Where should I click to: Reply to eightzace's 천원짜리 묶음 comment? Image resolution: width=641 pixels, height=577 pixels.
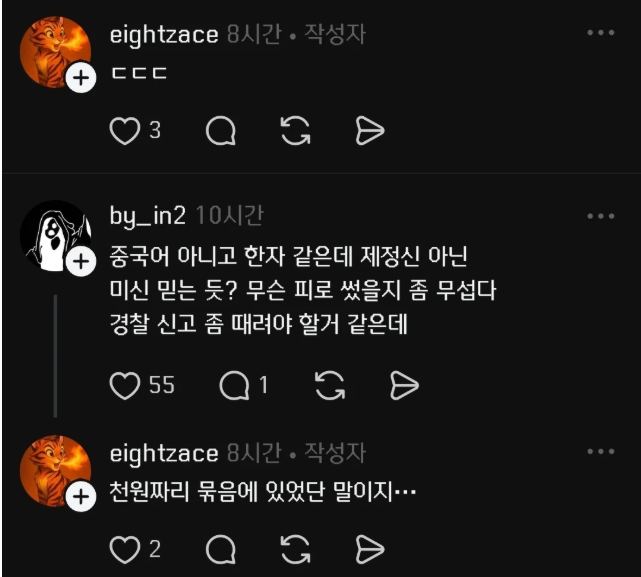(220, 548)
